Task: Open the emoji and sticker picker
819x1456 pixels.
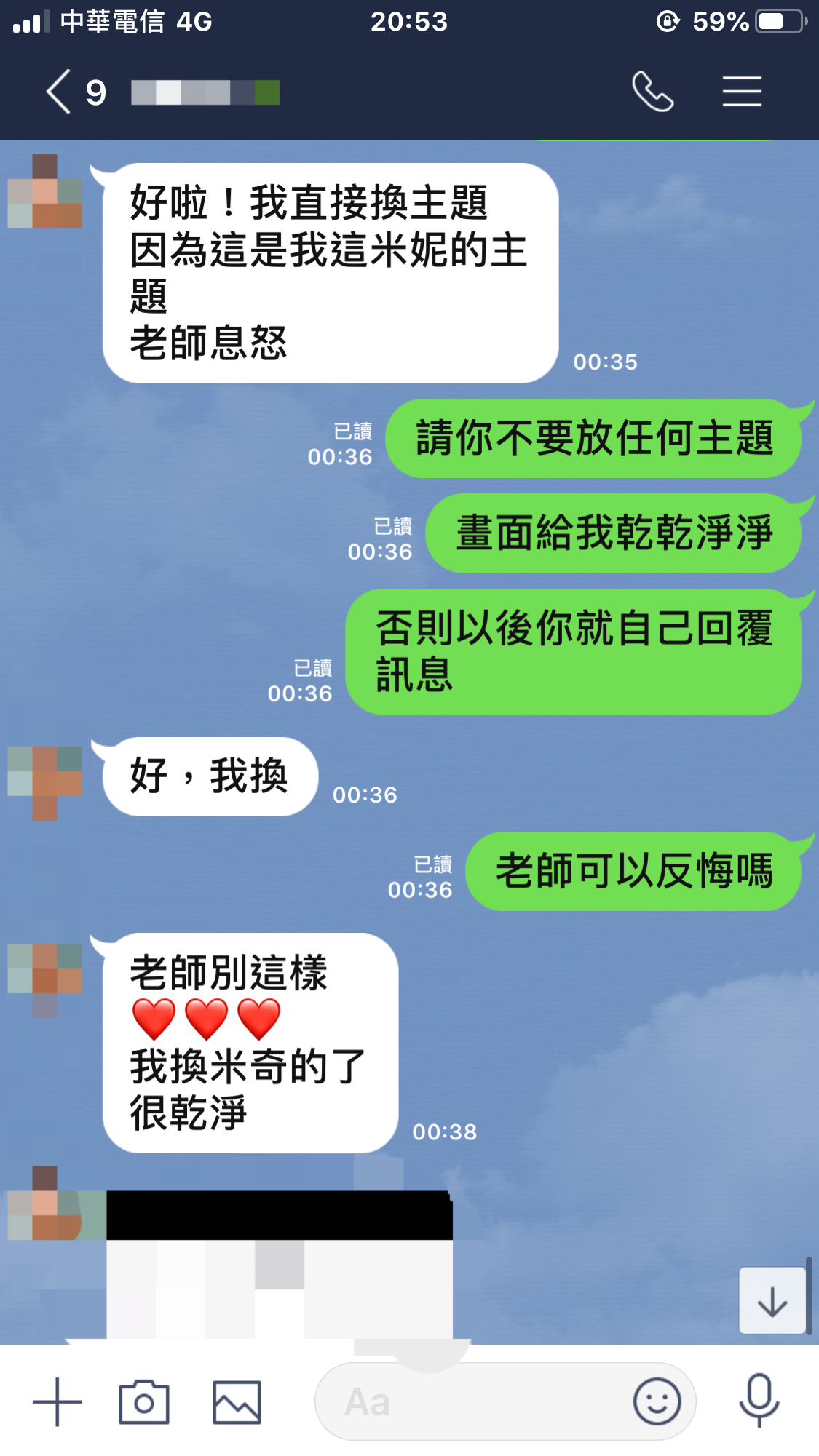Action: click(657, 1401)
